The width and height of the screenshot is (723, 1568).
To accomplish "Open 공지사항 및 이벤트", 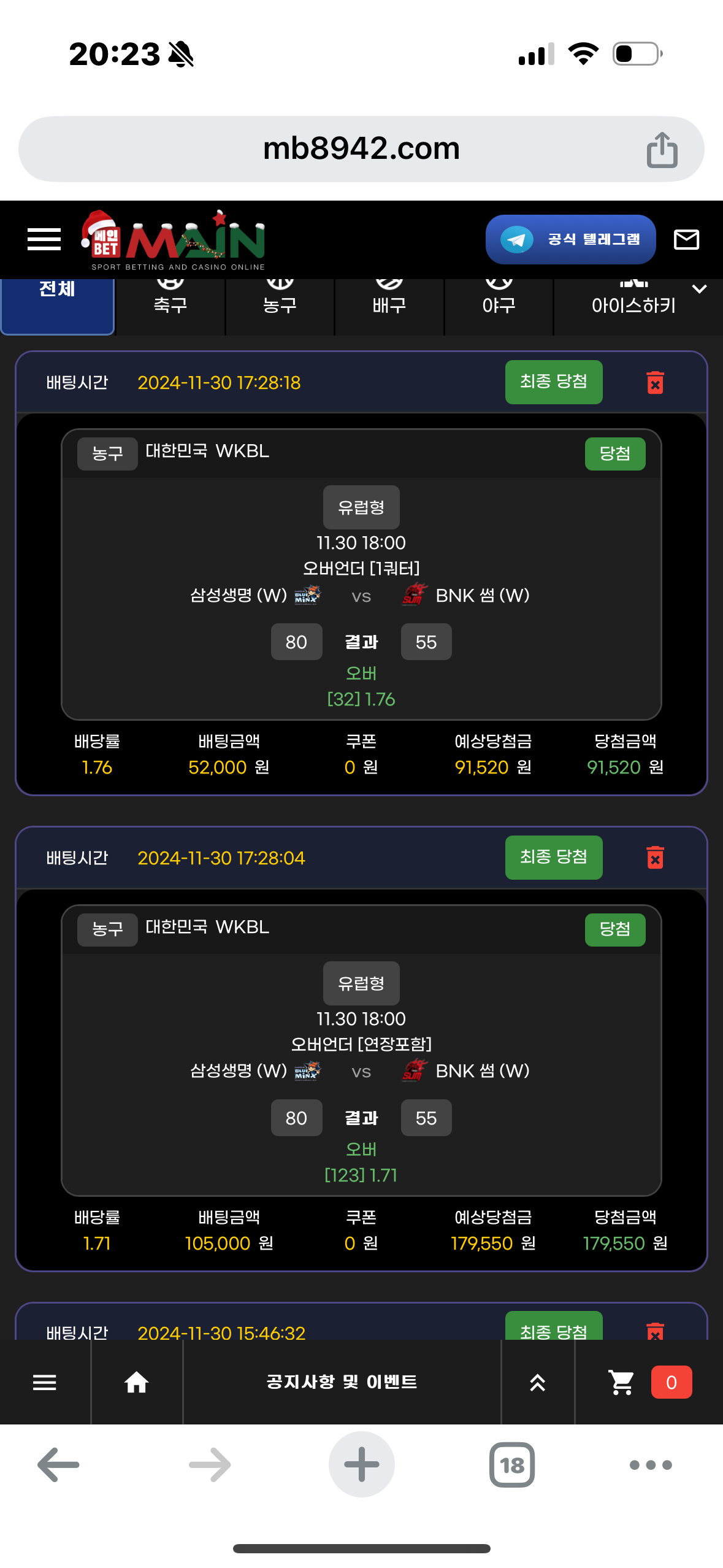I will coord(342,1382).
